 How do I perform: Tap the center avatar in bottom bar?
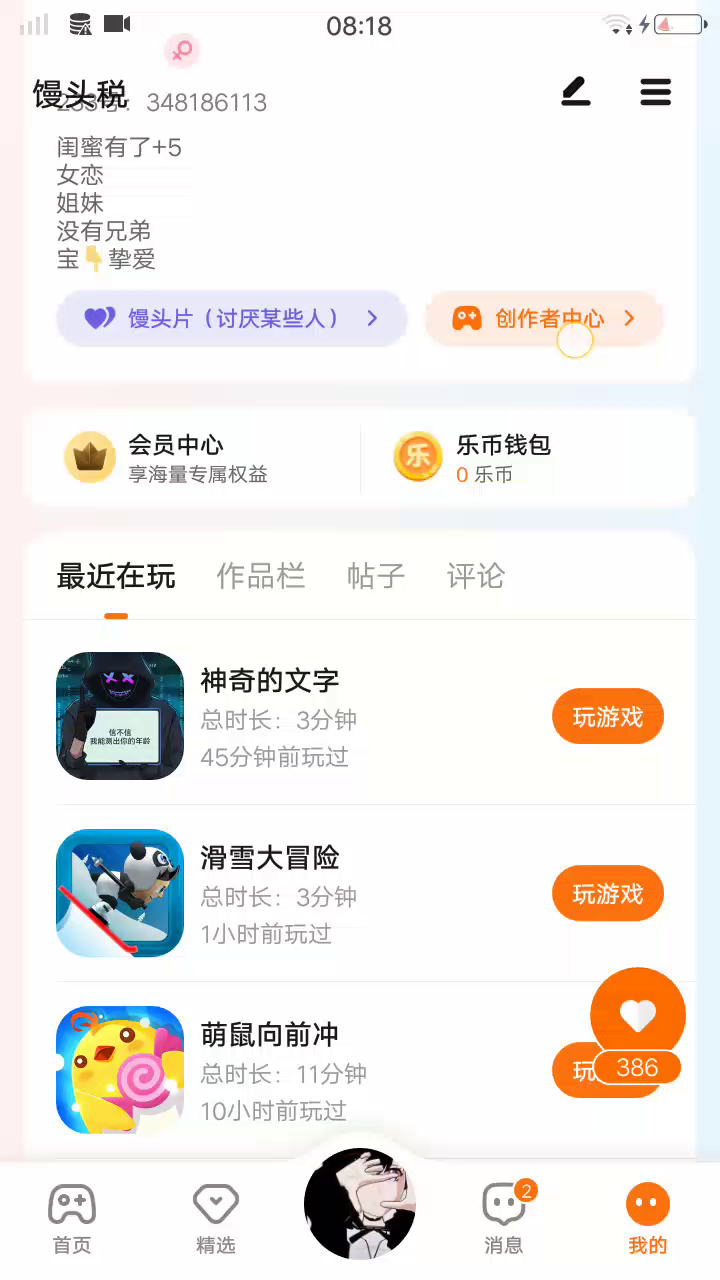coord(360,1204)
